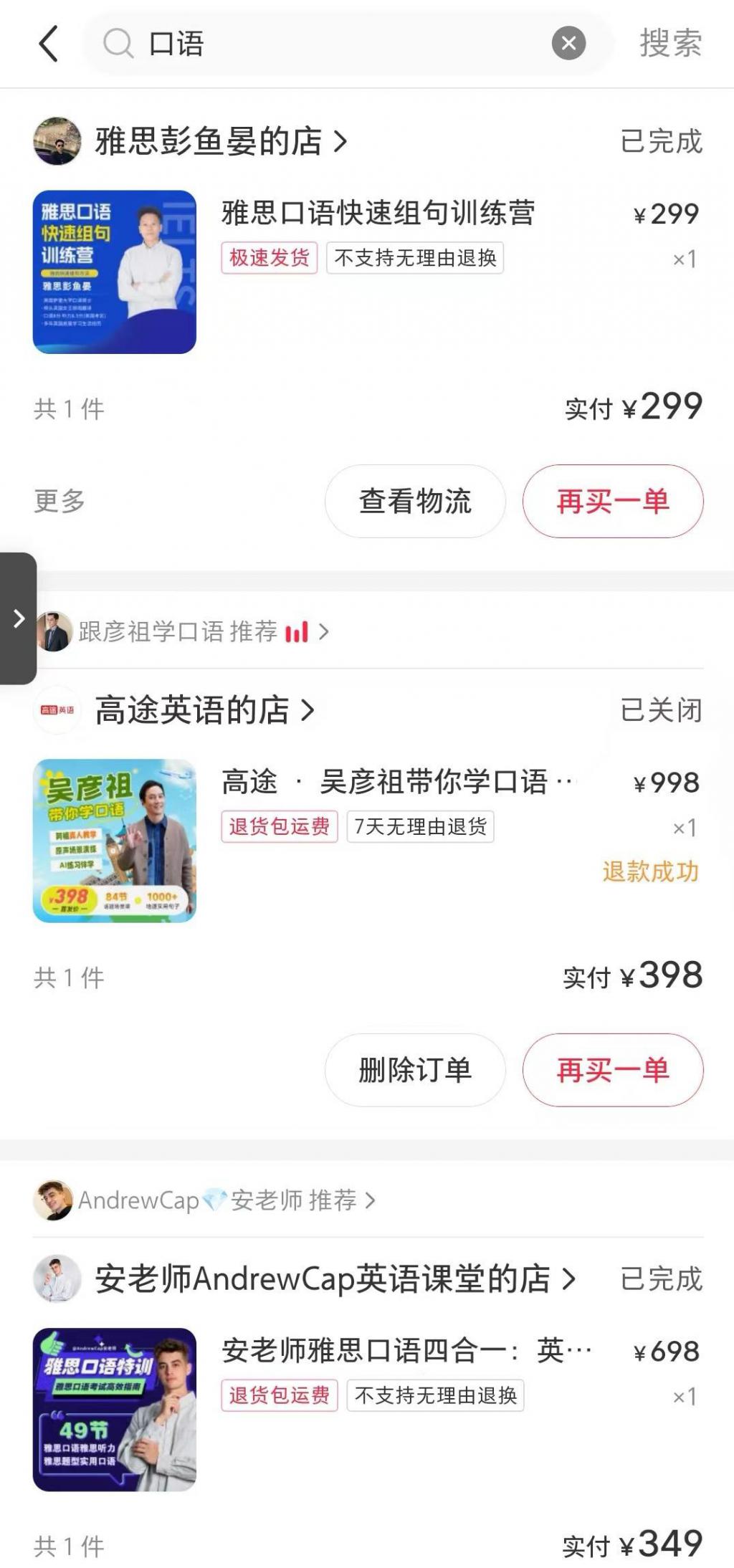
Task: Open the 安老师雅思口语四合一 order item
Action: coord(405,1351)
